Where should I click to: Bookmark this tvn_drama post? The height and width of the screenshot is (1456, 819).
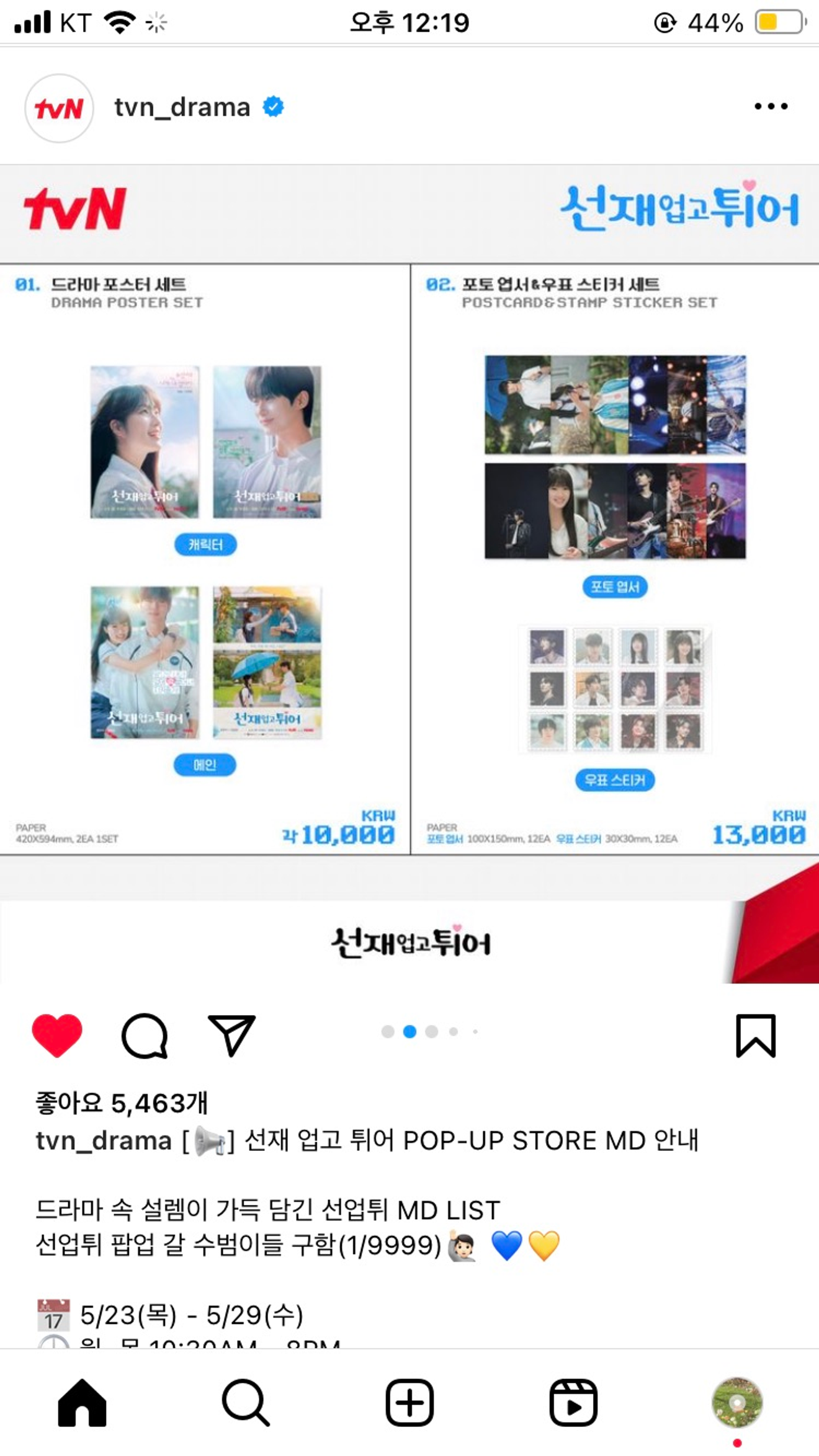[755, 1035]
